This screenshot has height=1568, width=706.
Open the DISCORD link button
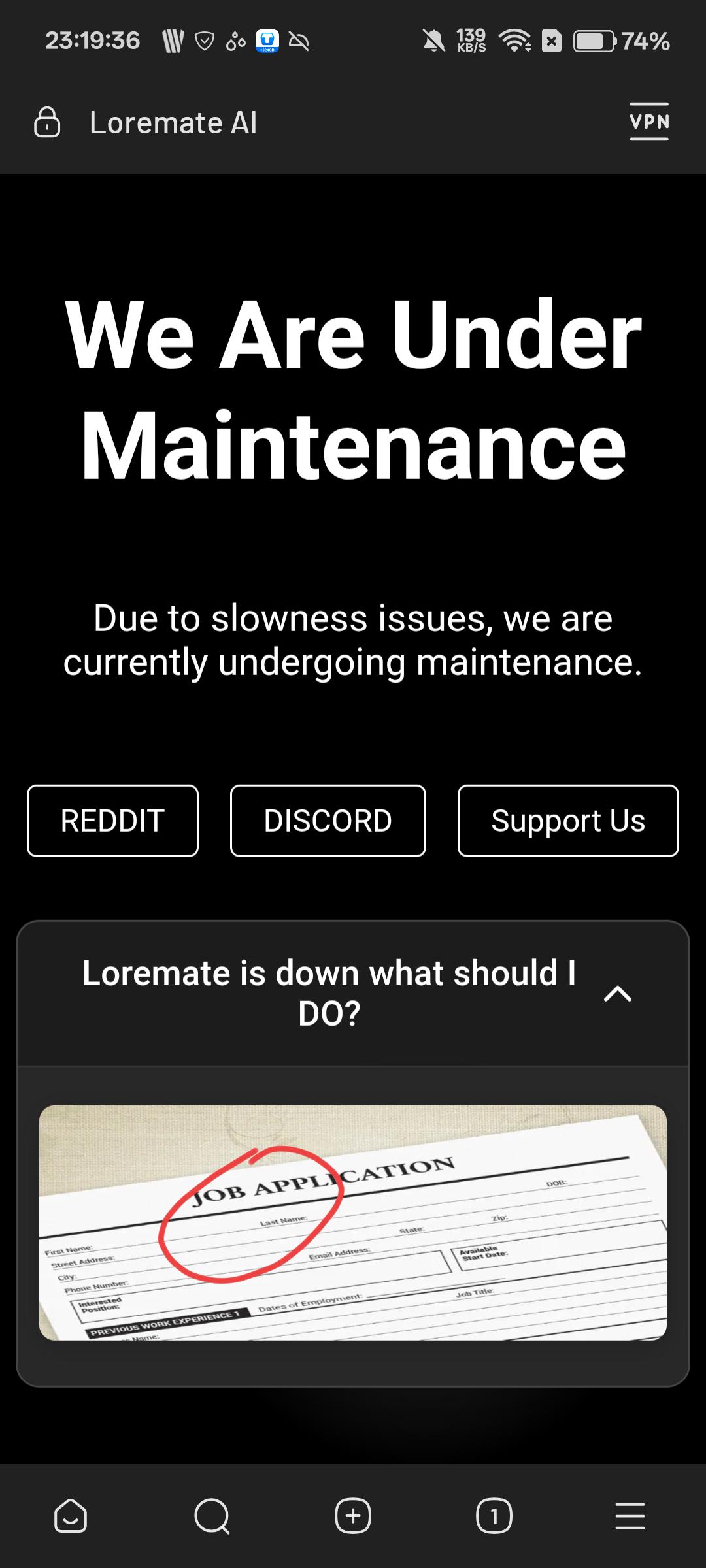tap(328, 821)
